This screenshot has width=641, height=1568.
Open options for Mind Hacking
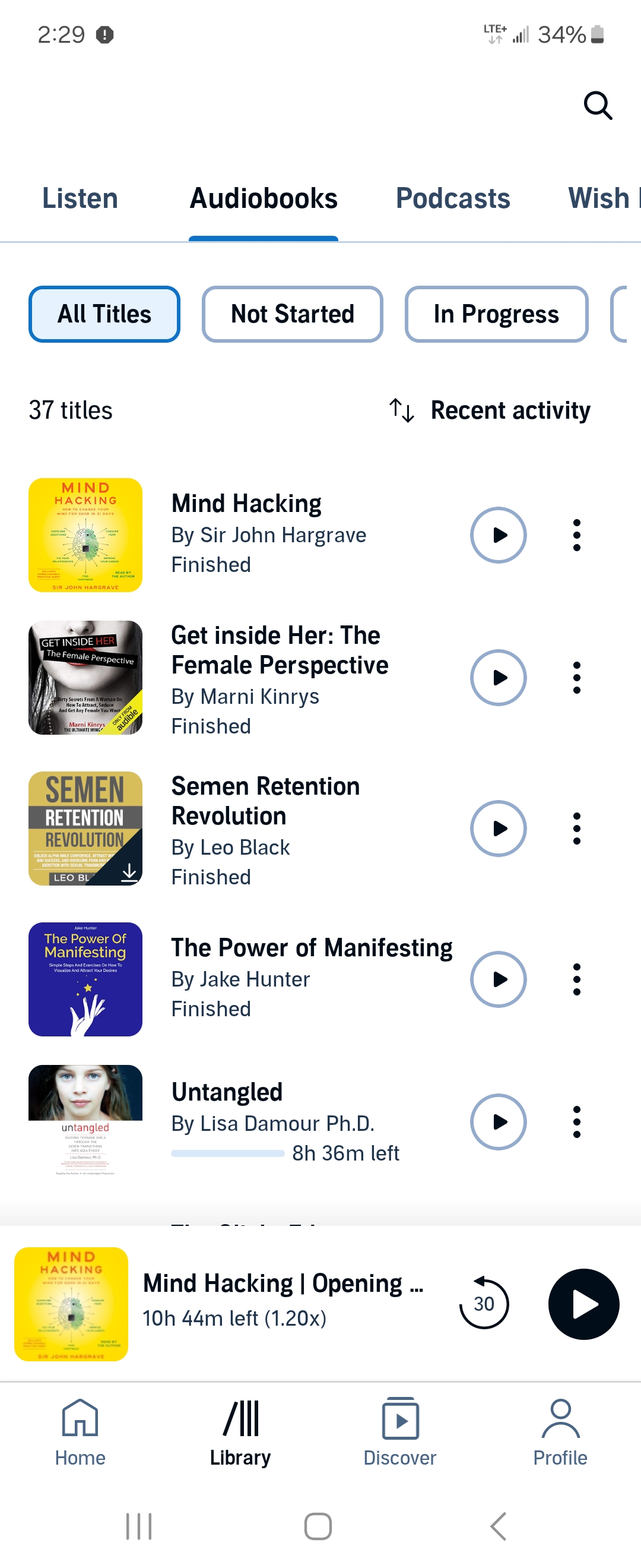coord(576,535)
